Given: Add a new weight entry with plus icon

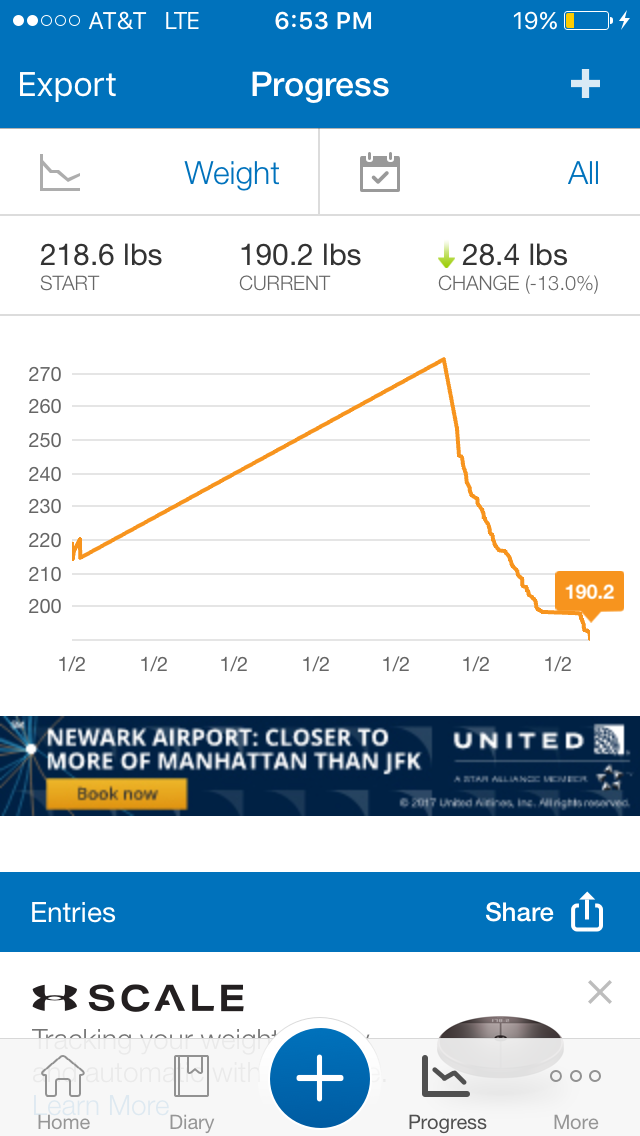Looking at the screenshot, I should coord(585,85).
